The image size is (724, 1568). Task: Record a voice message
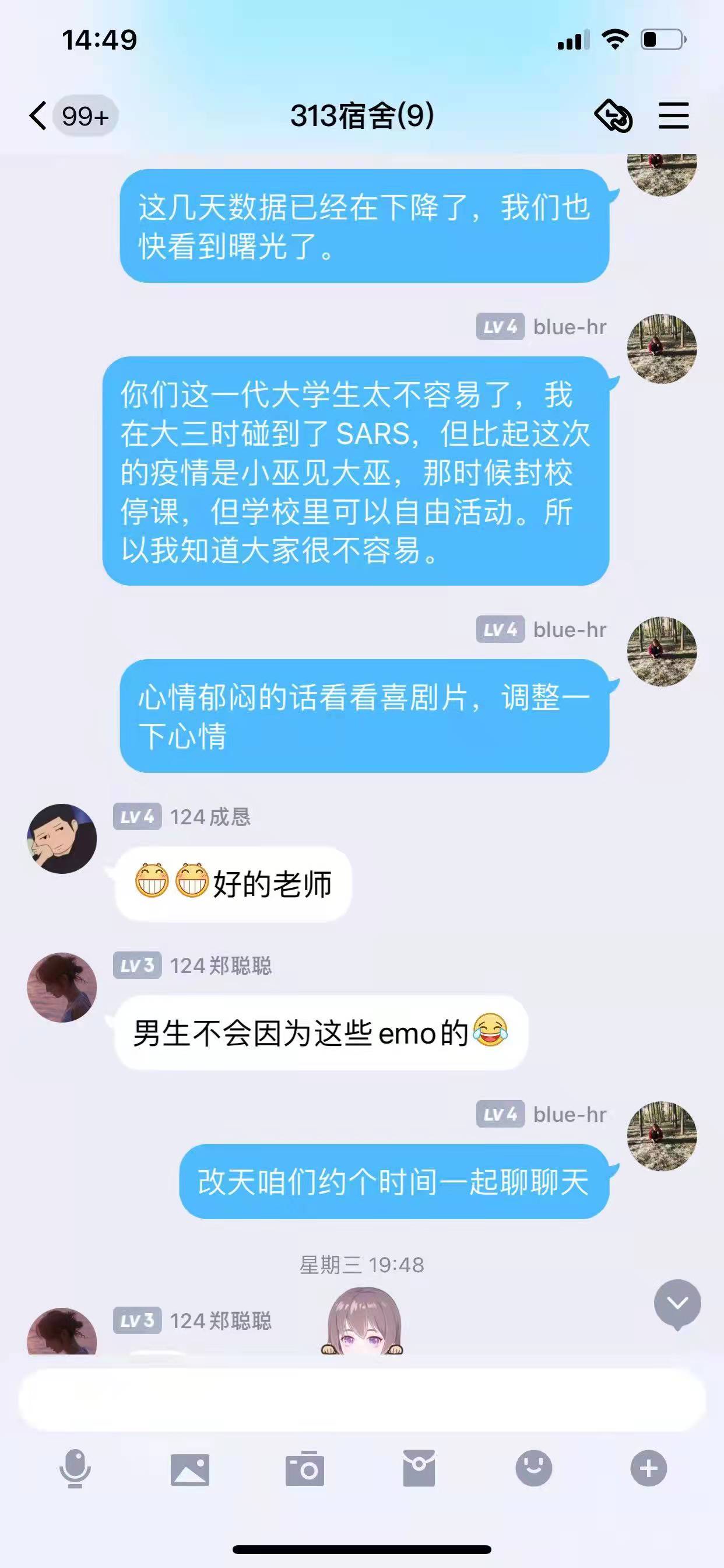click(x=75, y=1468)
